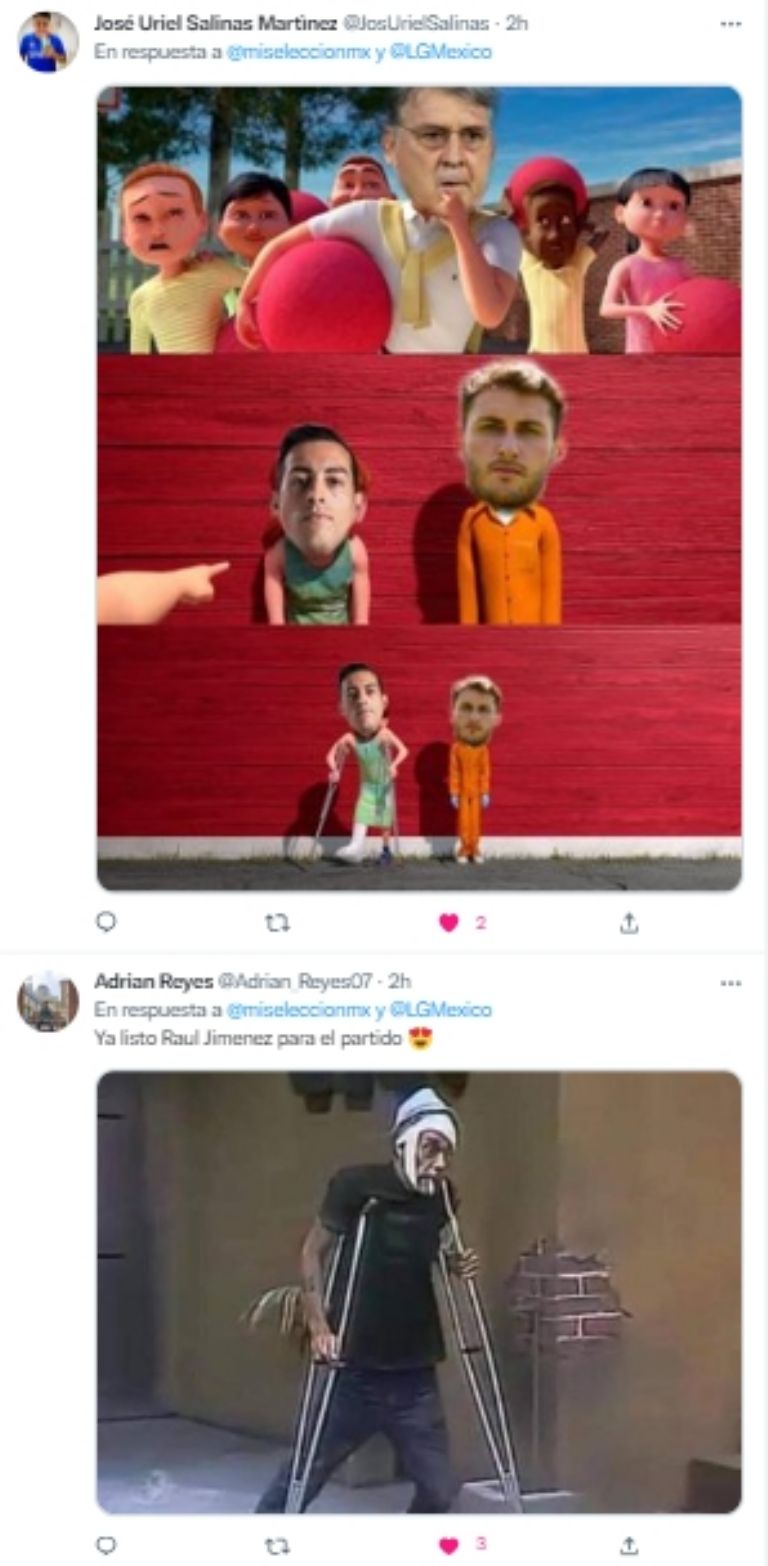Open overflow menu on José Uriel's tweet
Viewport: 768px width, 1566px height.
click(731, 23)
